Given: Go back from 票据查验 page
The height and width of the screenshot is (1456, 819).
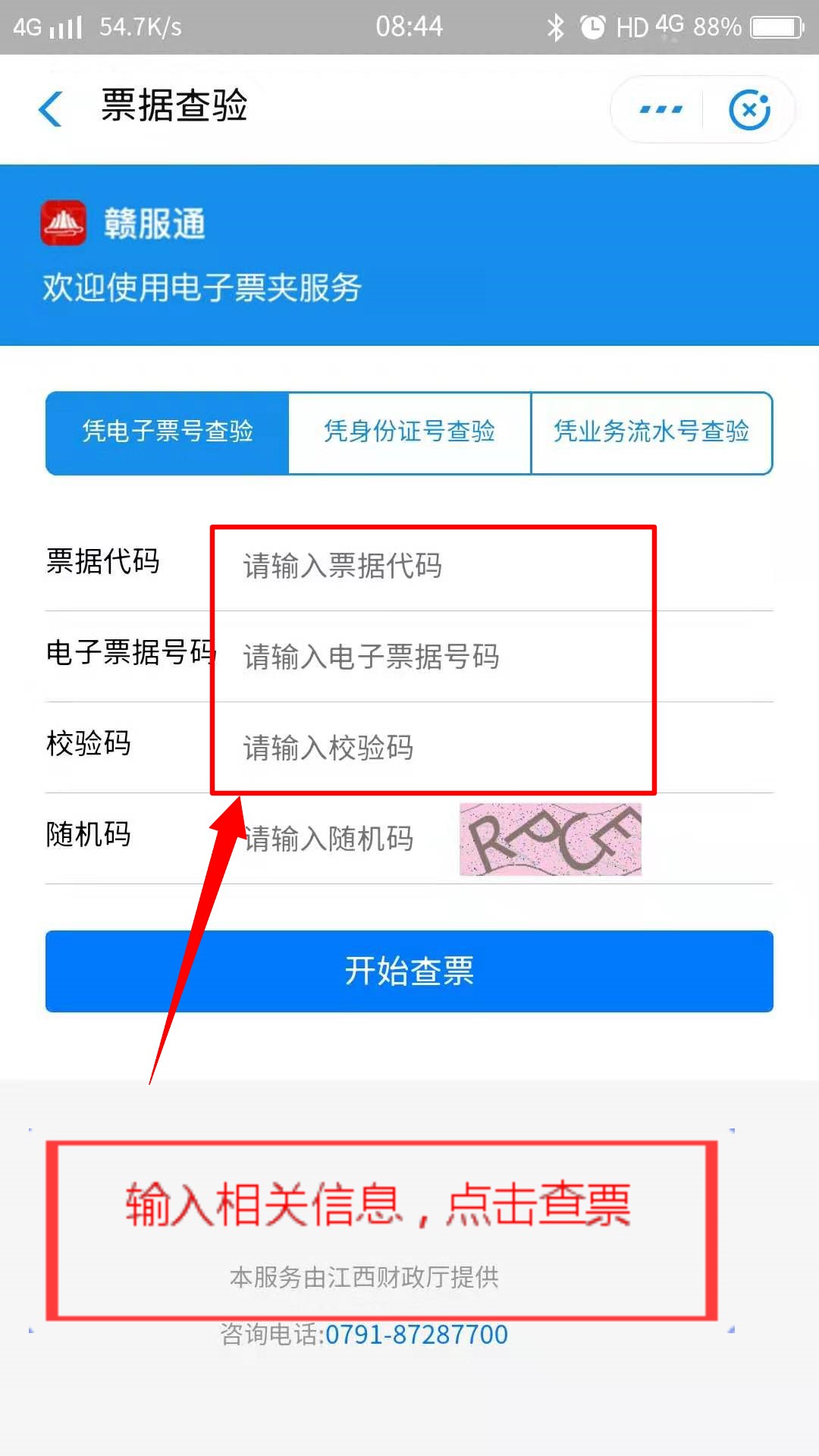Looking at the screenshot, I should click(x=50, y=108).
